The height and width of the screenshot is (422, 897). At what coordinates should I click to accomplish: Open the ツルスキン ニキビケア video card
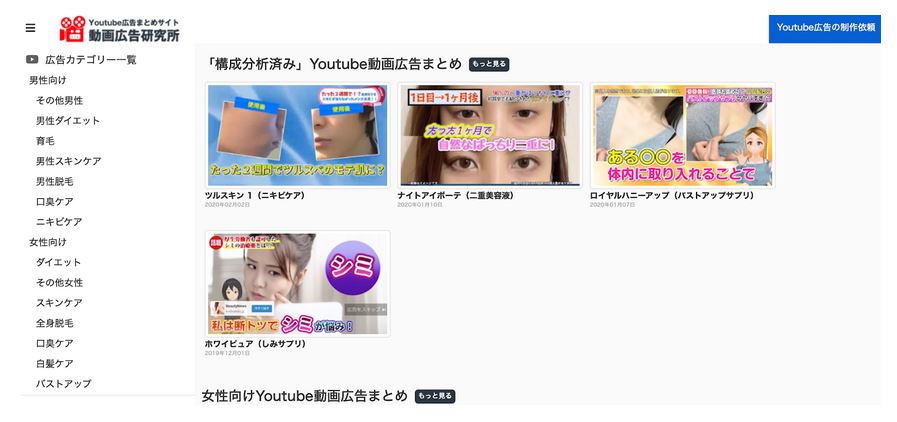297,135
